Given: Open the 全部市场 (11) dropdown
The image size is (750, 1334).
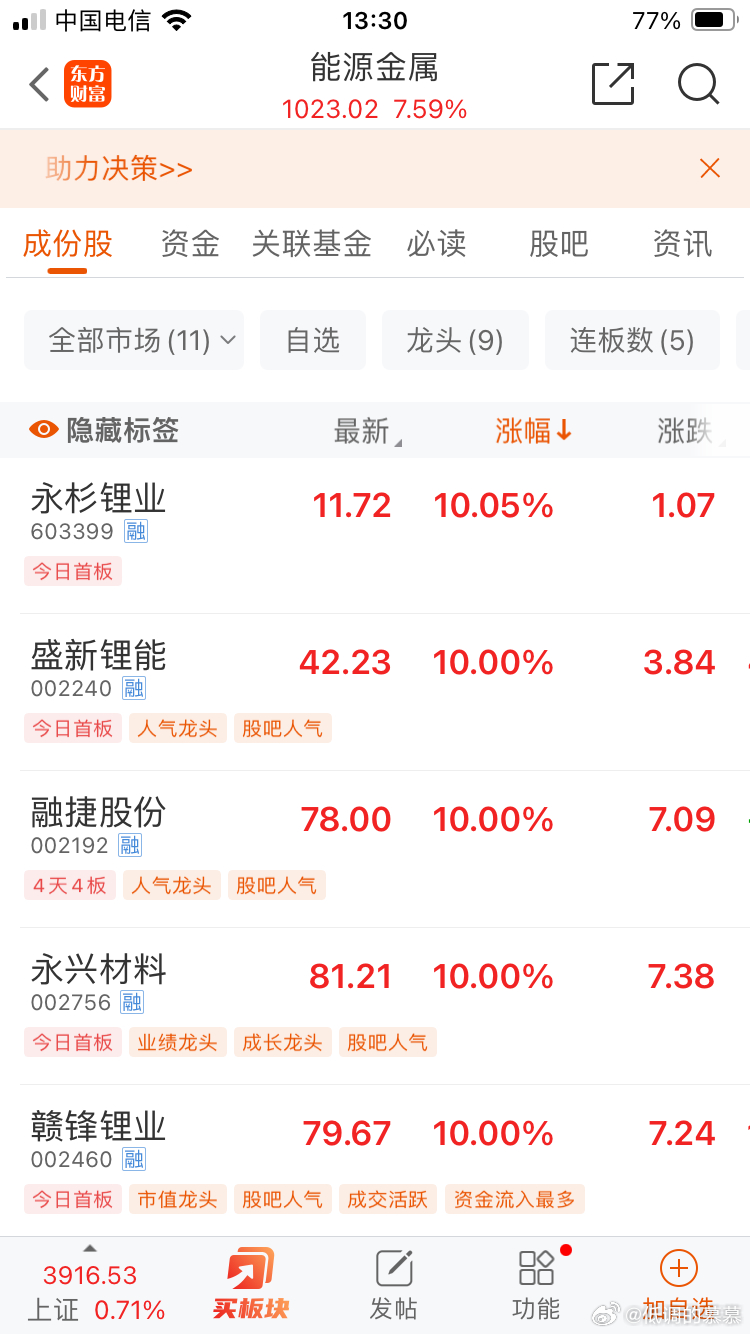Looking at the screenshot, I should pos(133,340).
